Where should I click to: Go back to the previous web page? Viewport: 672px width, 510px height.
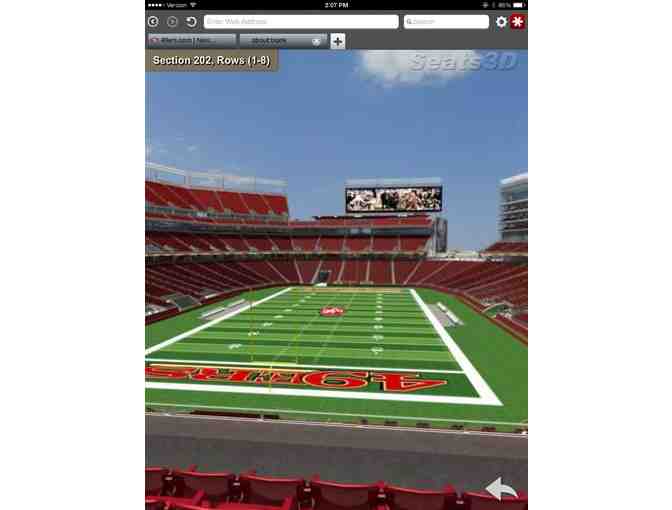pos(153,21)
